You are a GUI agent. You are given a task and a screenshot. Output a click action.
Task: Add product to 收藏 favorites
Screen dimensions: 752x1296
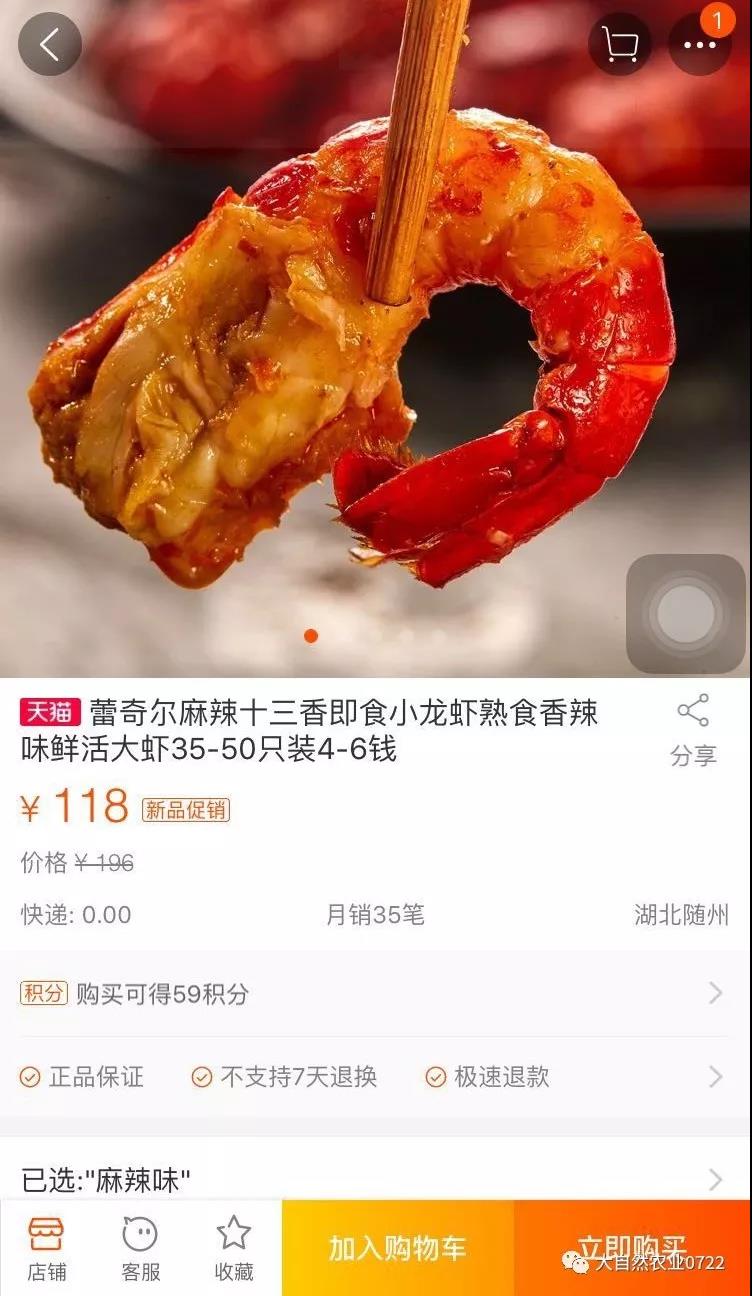point(234,1248)
